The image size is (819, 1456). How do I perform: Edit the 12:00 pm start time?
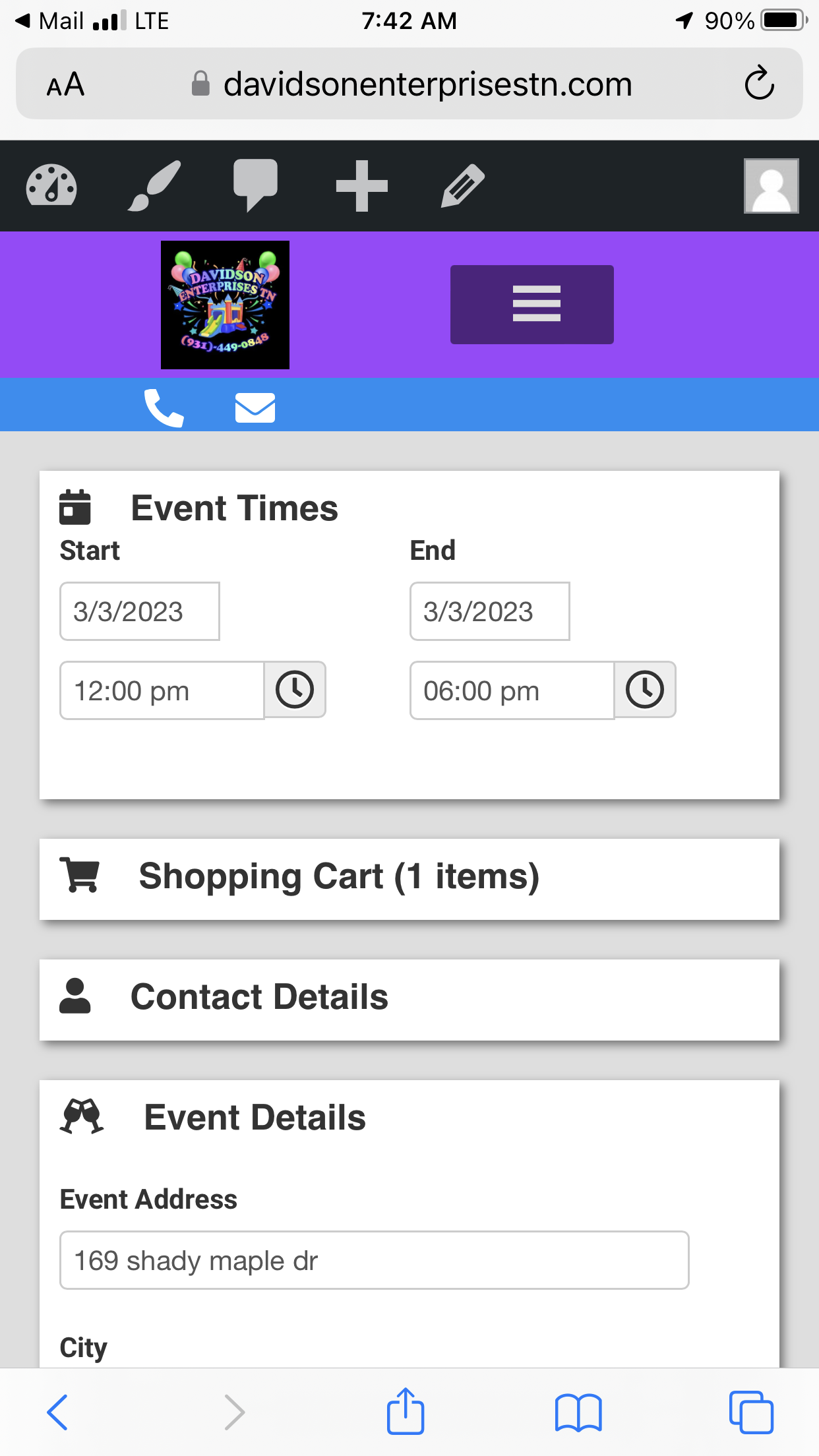click(162, 690)
